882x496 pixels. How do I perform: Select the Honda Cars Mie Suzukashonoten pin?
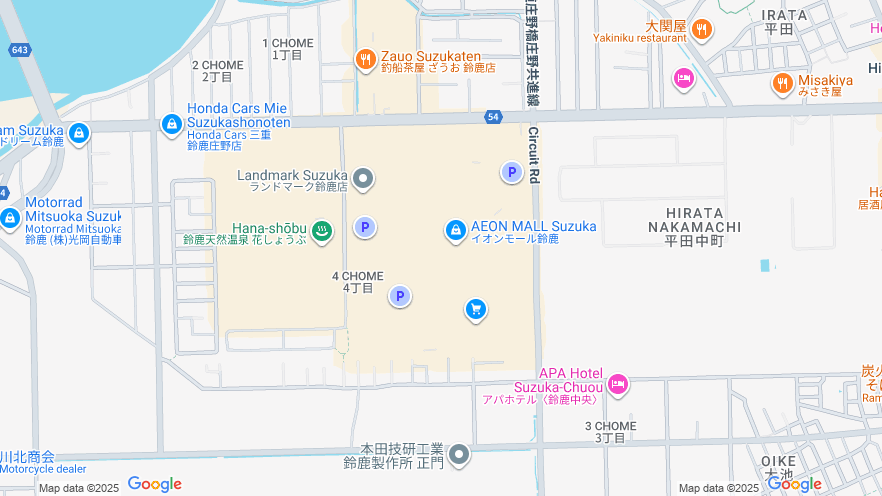[172, 124]
